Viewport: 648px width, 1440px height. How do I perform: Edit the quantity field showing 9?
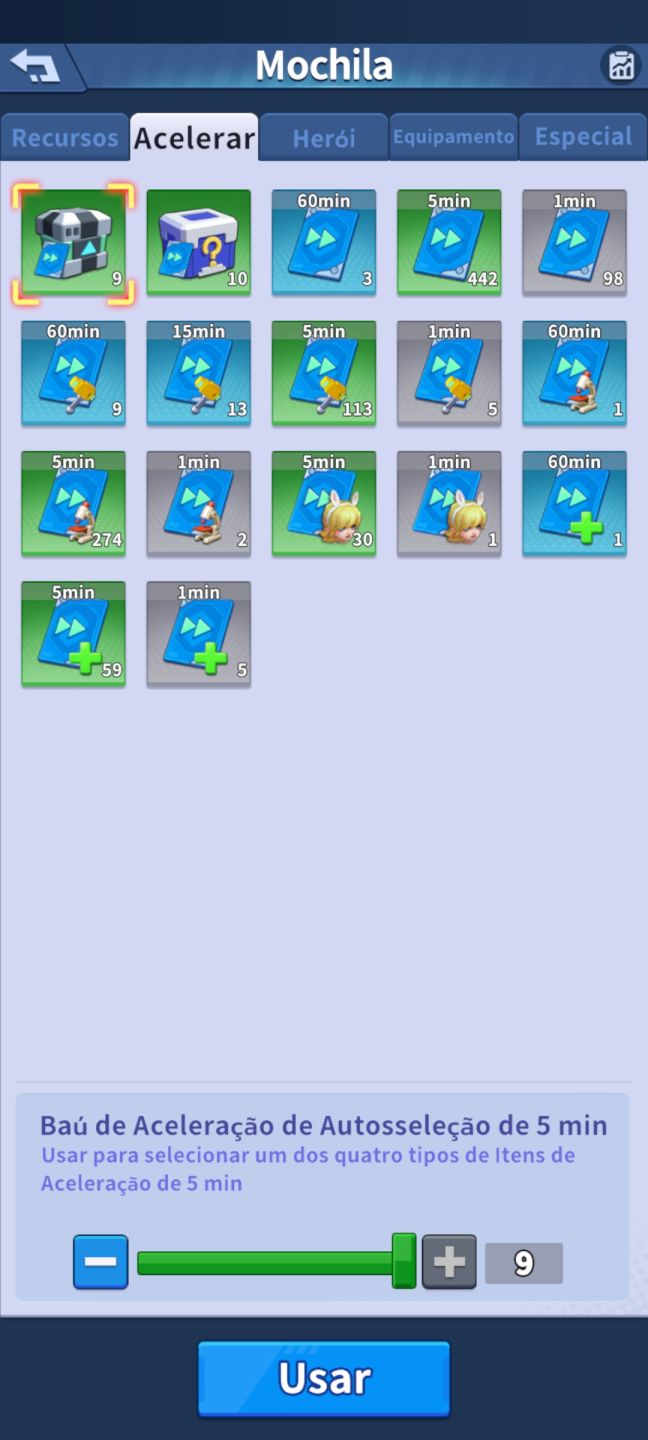524,1263
